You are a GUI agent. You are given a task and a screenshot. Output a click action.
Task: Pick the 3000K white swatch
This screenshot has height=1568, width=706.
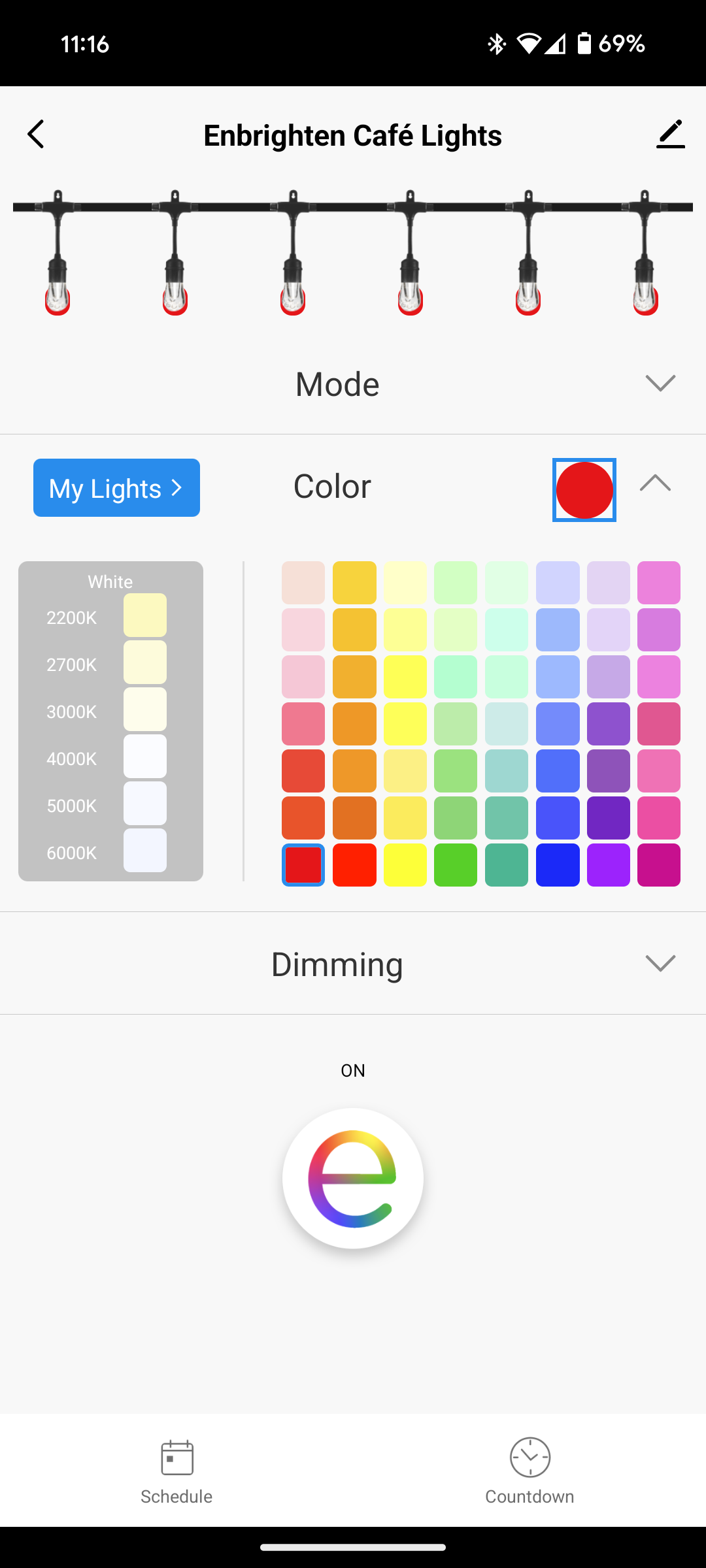click(x=145, y=710)
